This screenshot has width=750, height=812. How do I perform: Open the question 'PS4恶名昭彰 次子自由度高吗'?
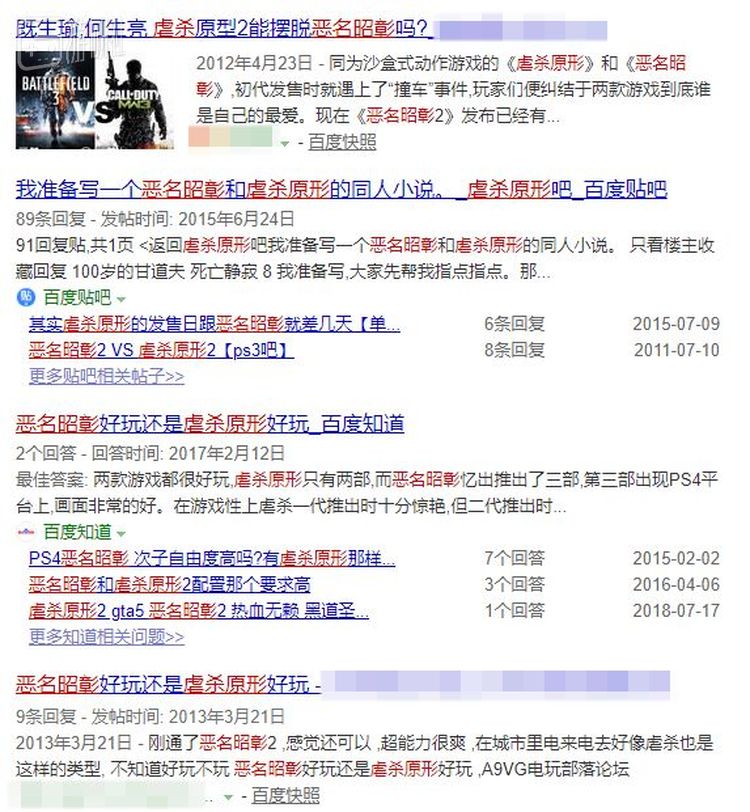(x=211, y=558)
